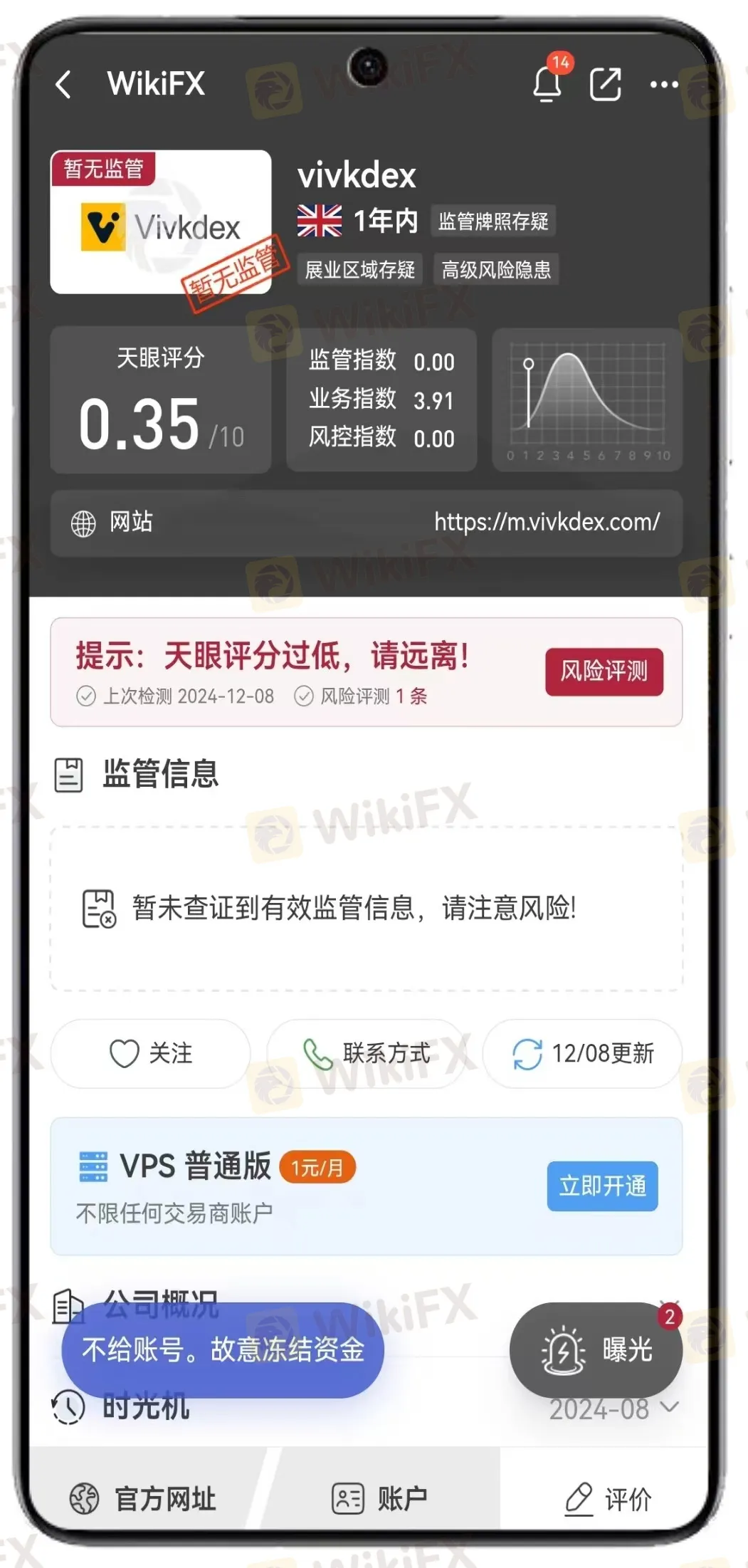
Task: Share this vivkdex broker page
Action: [x=605, y=85]
